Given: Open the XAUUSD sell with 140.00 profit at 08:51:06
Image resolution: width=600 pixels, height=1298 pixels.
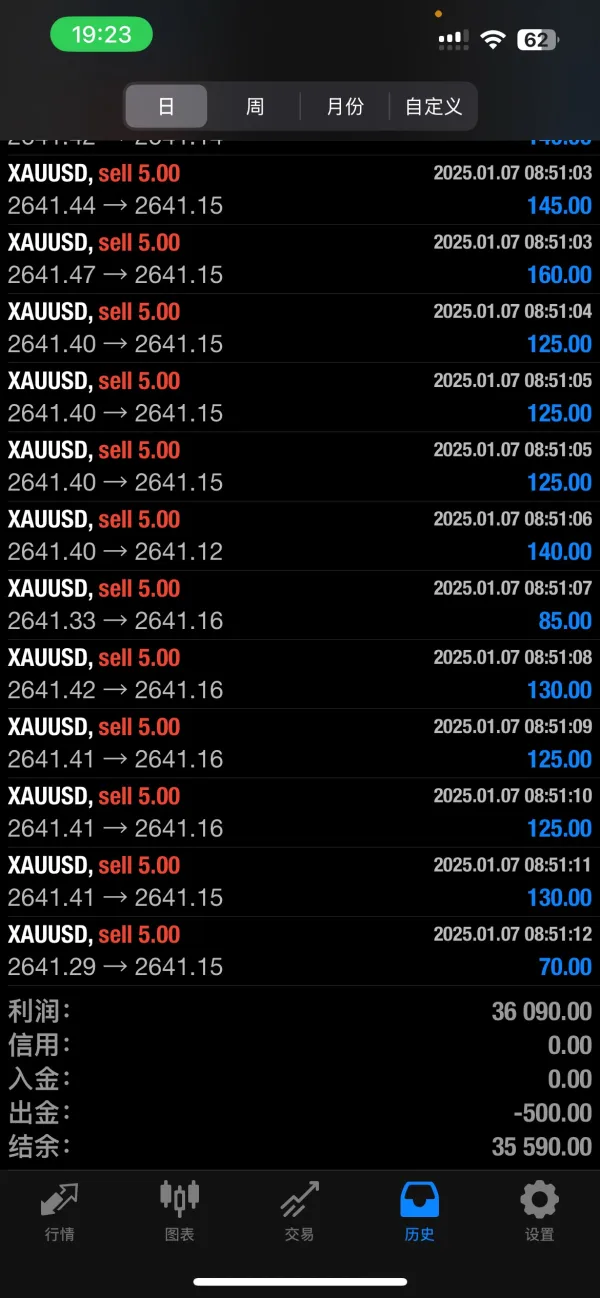Looking at the screenshot, I should (x=300, y=536).
